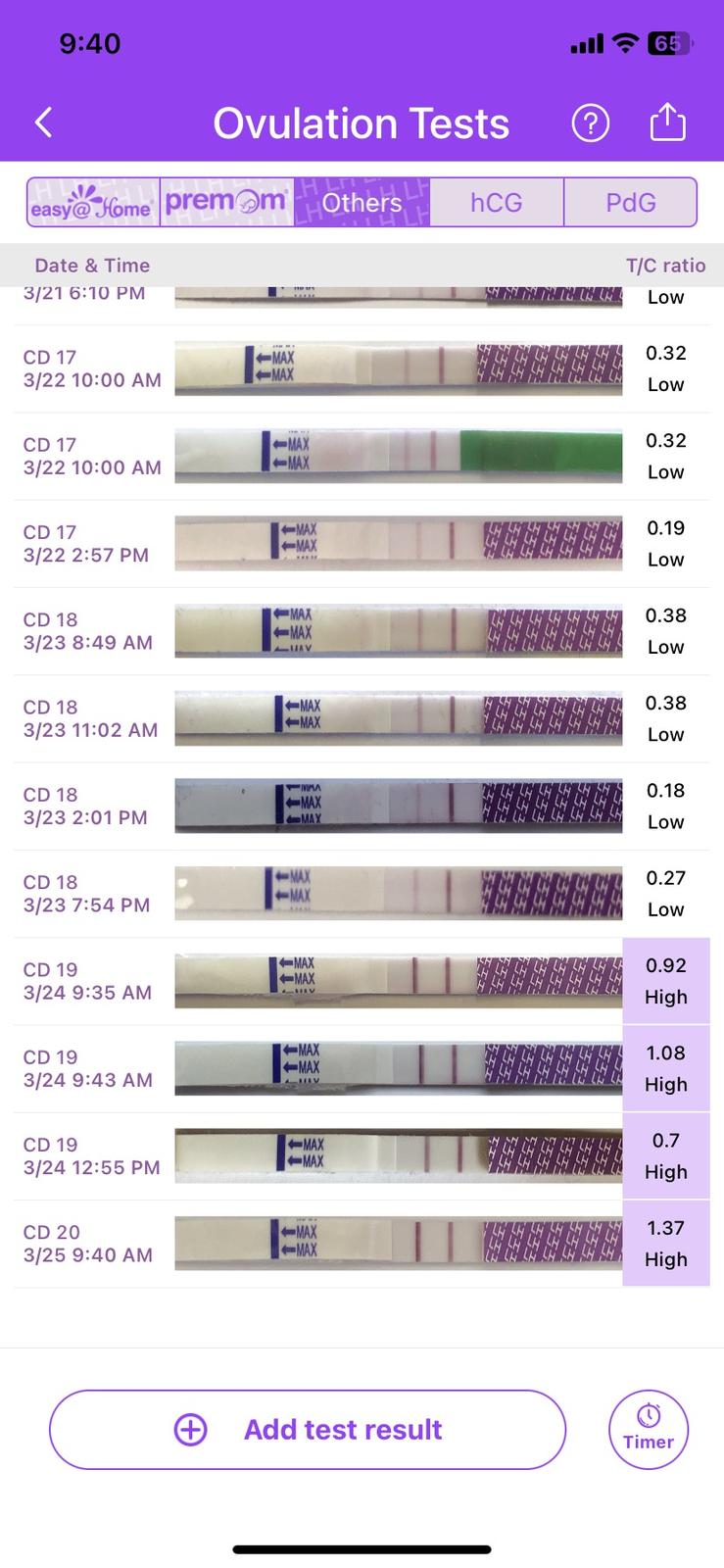Add a new test result
The image size is (724, 1568).
pos(308,1430)
